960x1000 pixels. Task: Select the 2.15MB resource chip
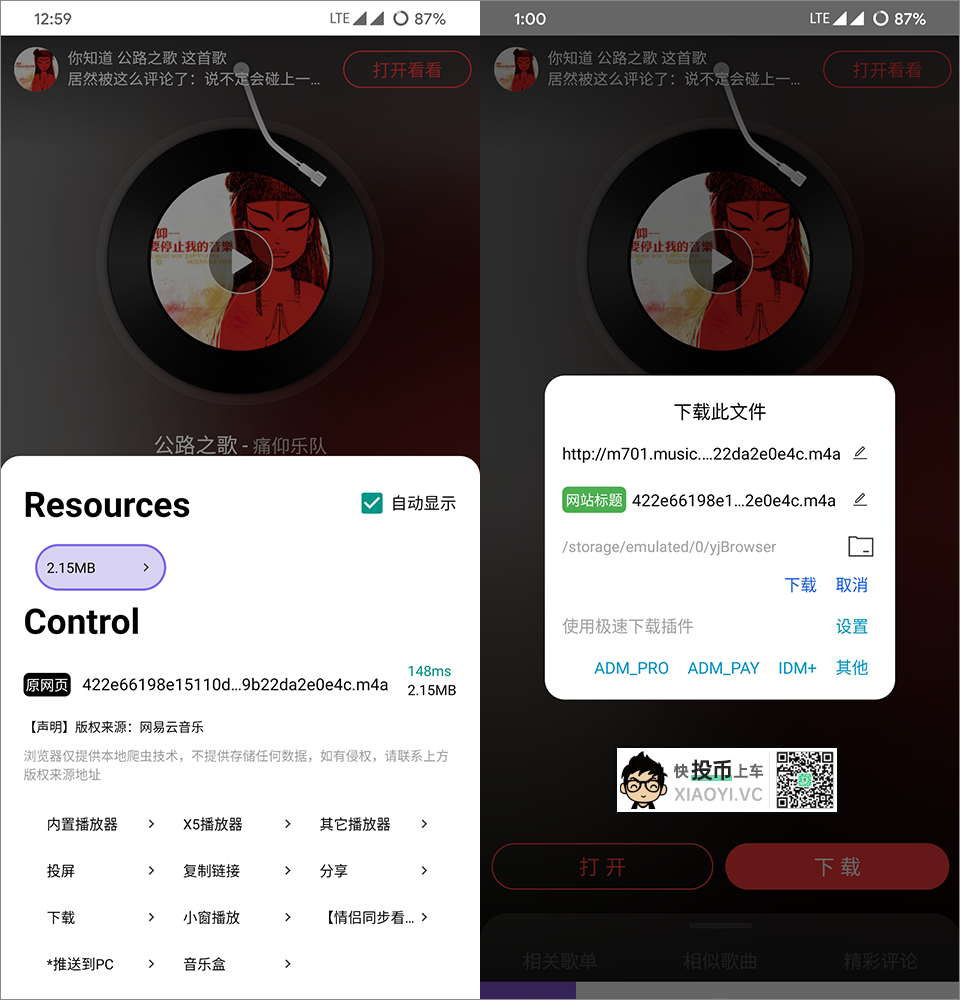click(99, 567)
